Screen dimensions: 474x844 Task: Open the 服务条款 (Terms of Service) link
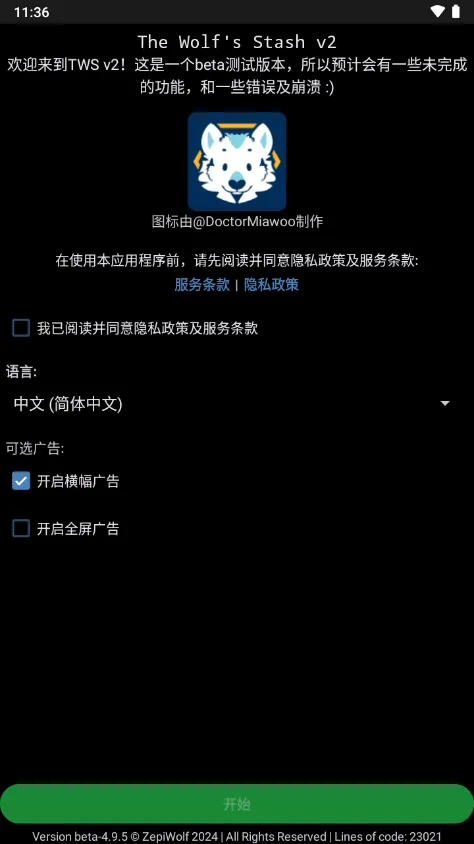(x=202, y=285)
